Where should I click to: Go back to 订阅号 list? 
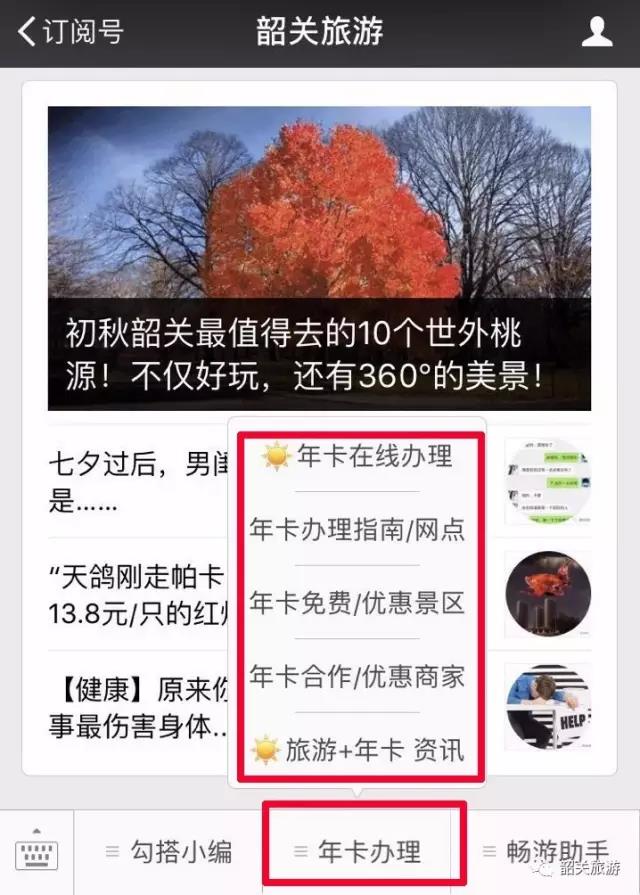pyautogui.click(x=70, y=32)
